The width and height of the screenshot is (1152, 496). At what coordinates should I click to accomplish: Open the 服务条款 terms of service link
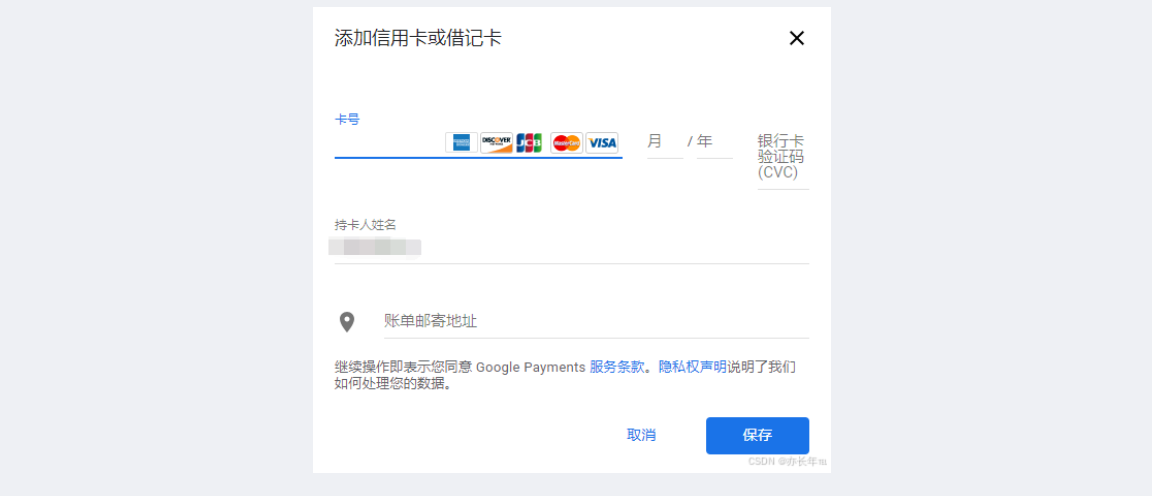tap(617, 367)
